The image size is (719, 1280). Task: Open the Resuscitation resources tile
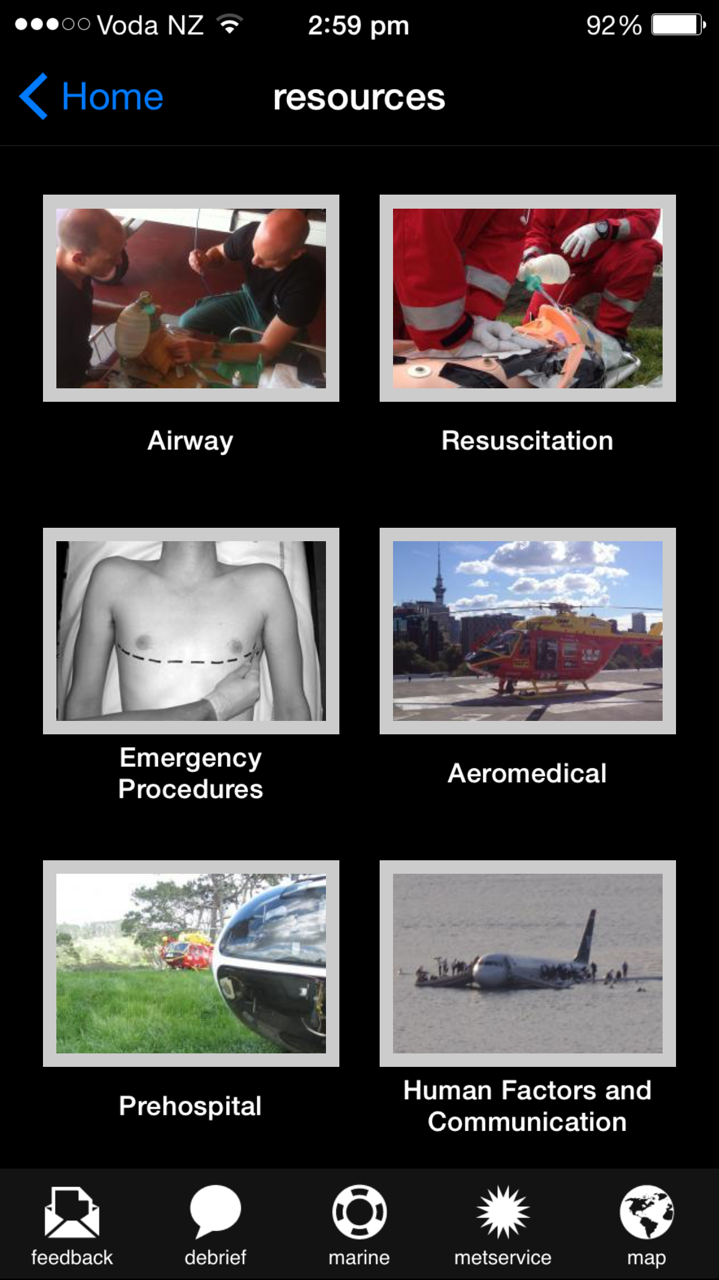coord(527,298)
